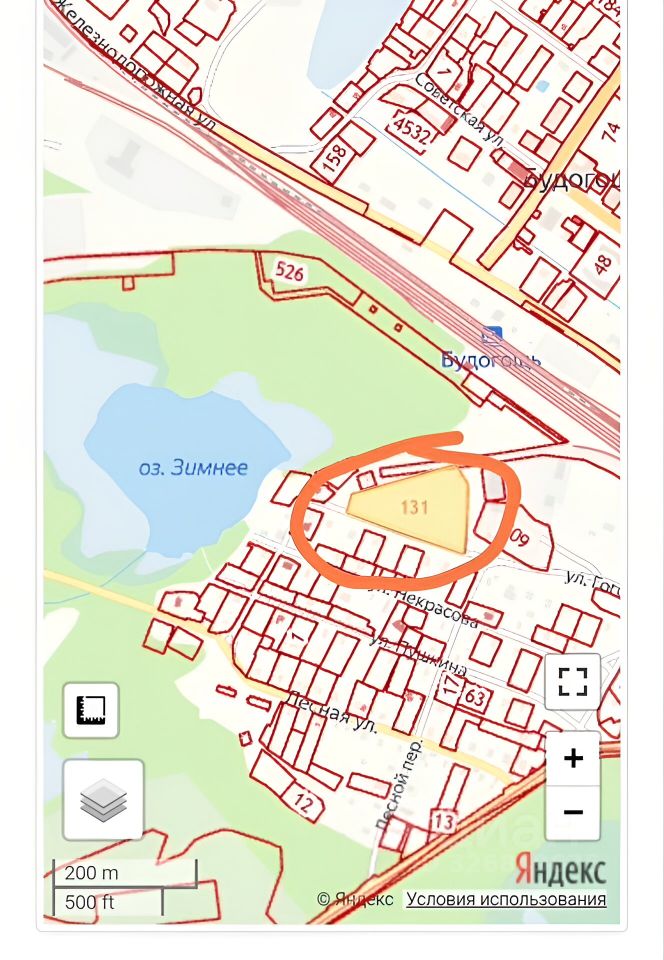Zoom out with the minus button
Image resolution: width=664 pixels, height=960 pixels.
point(573,812)
